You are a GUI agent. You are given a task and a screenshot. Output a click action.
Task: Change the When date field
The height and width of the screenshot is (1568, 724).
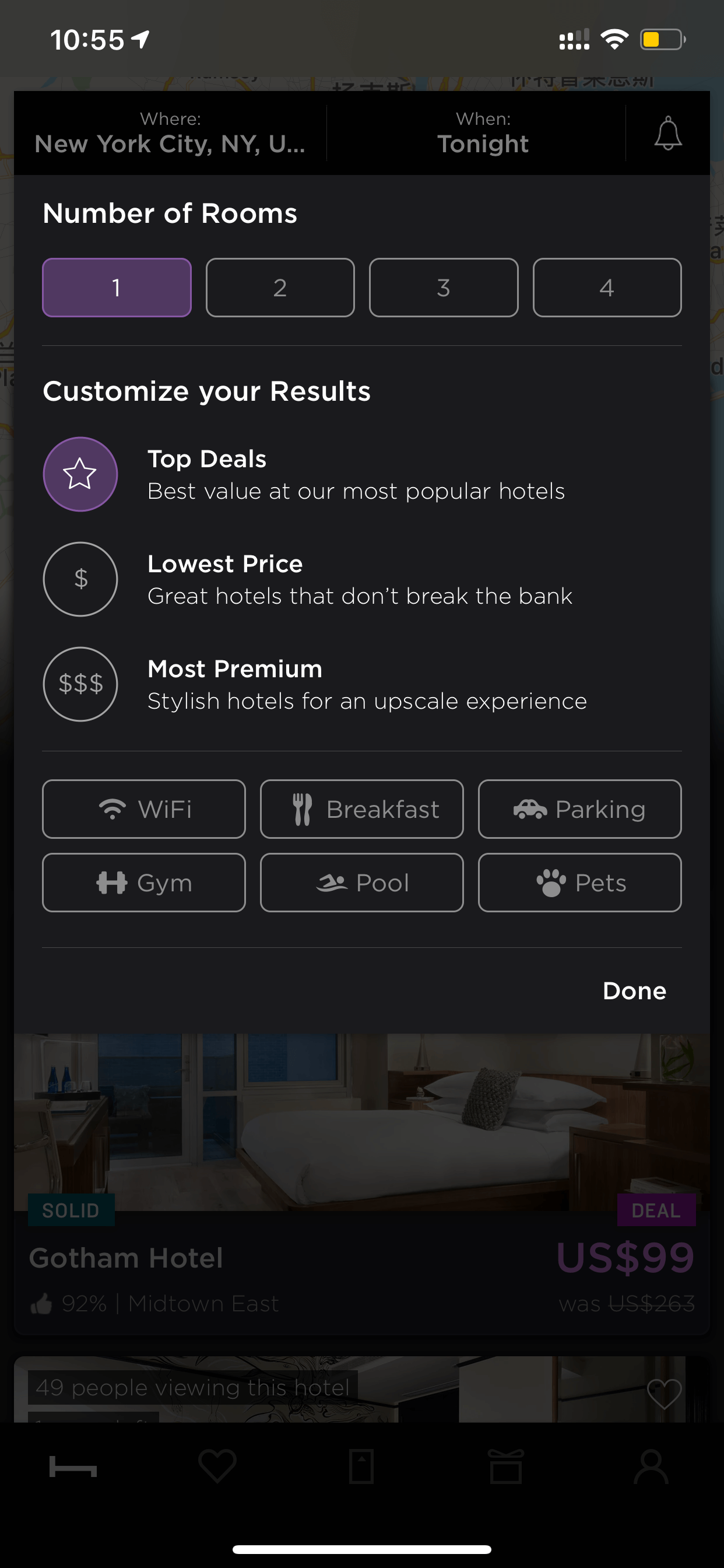pos(483,134)
